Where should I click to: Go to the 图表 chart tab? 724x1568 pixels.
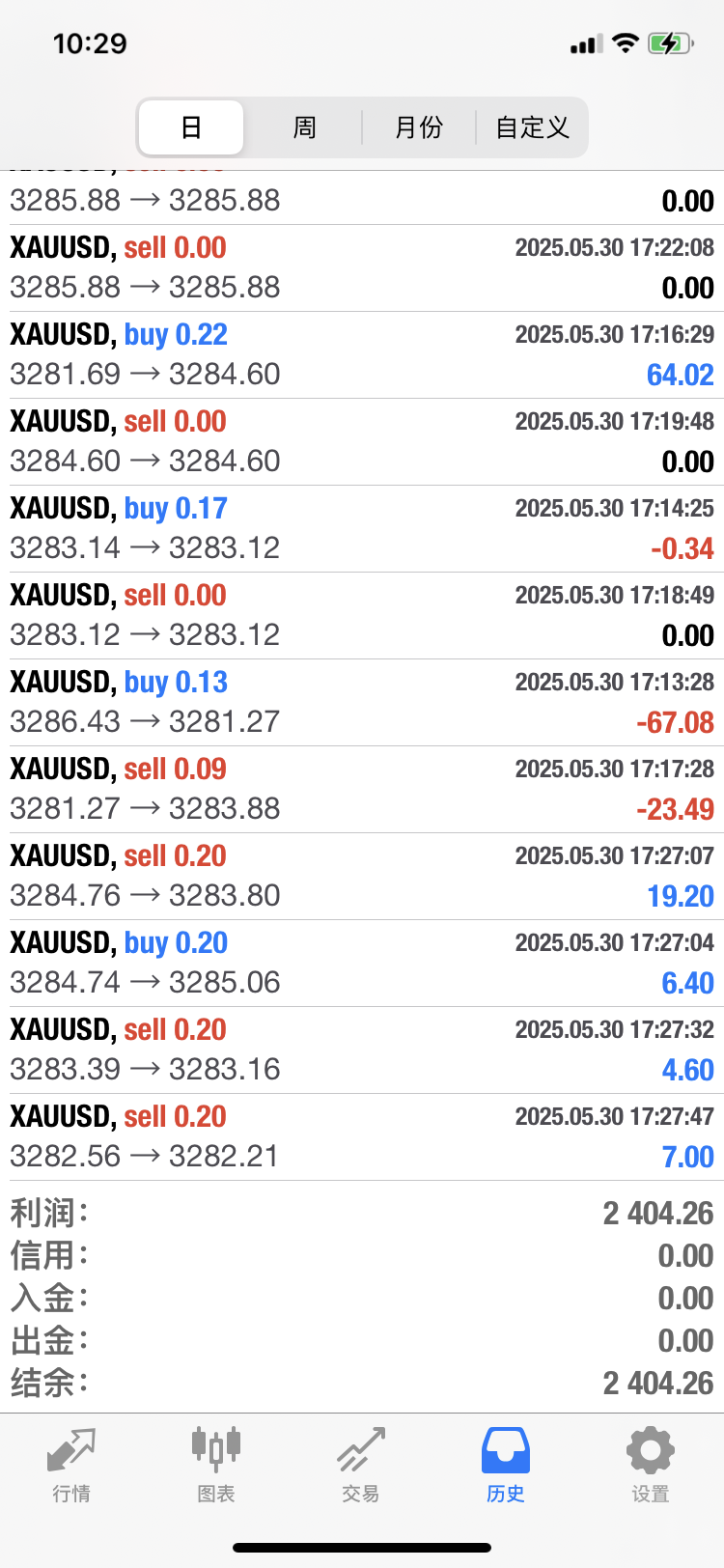[x=216, y=1466]
